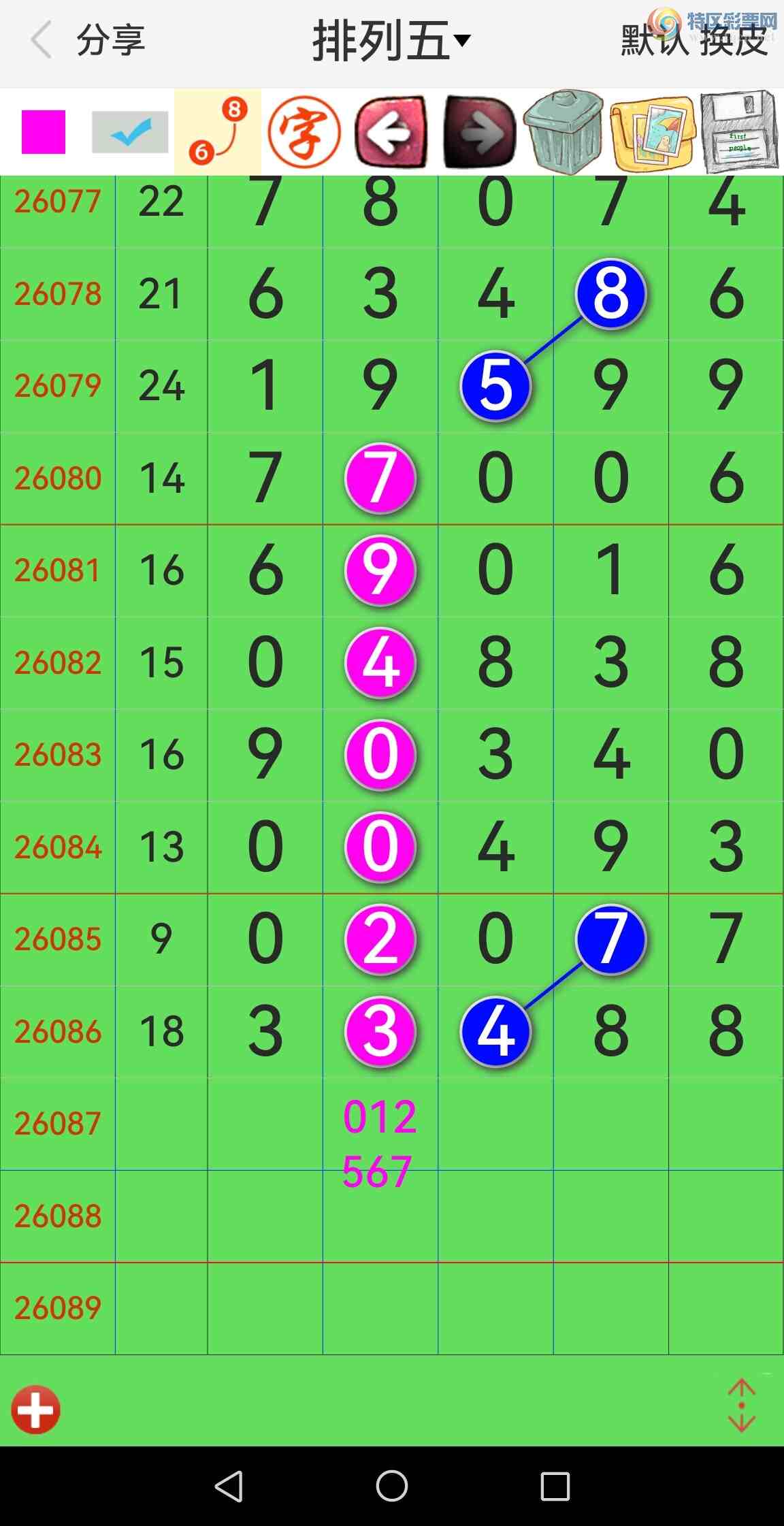Clear markings with the trash can
Viewport: 784px width, 1526px height.
pos(564,131)
